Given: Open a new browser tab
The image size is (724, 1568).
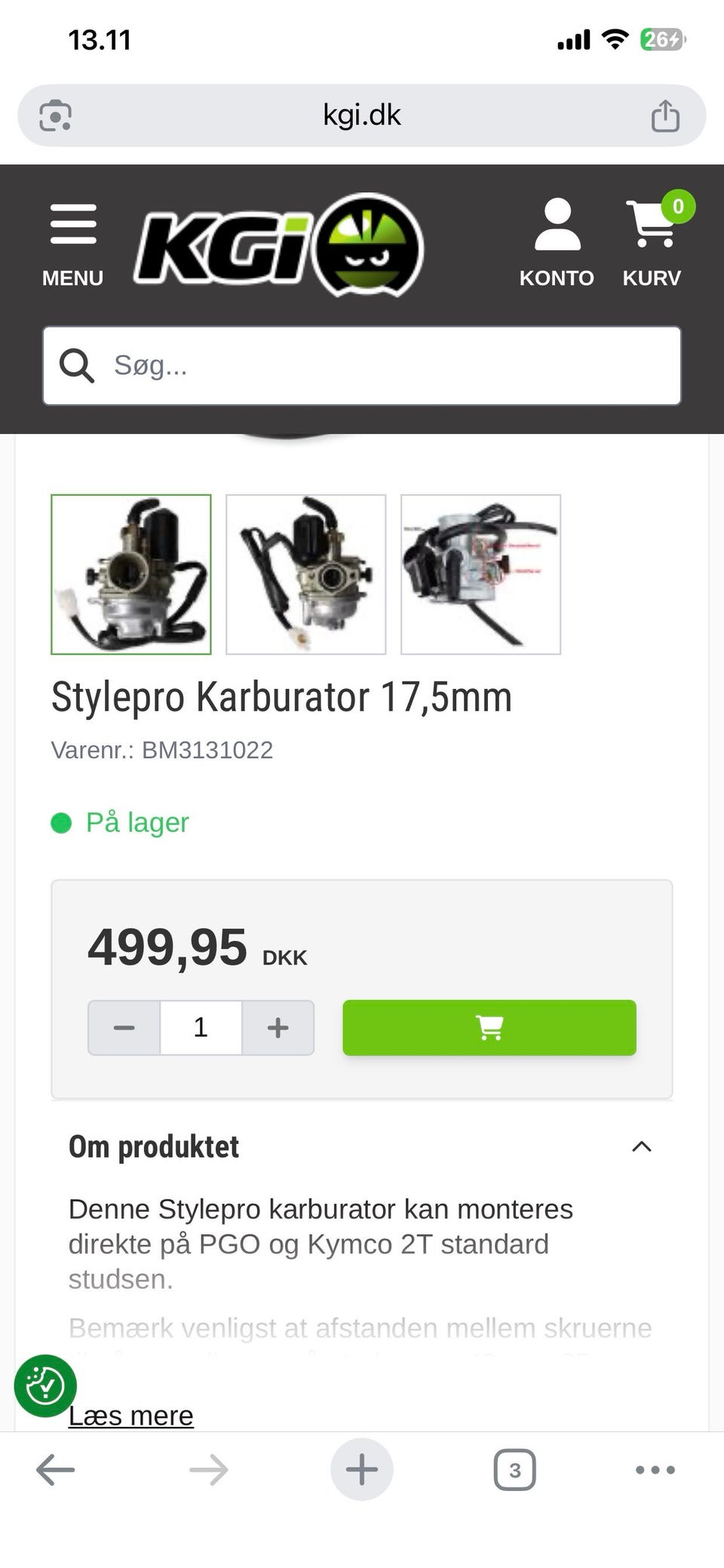Looking at the screenshot, I should [362, 1470].
